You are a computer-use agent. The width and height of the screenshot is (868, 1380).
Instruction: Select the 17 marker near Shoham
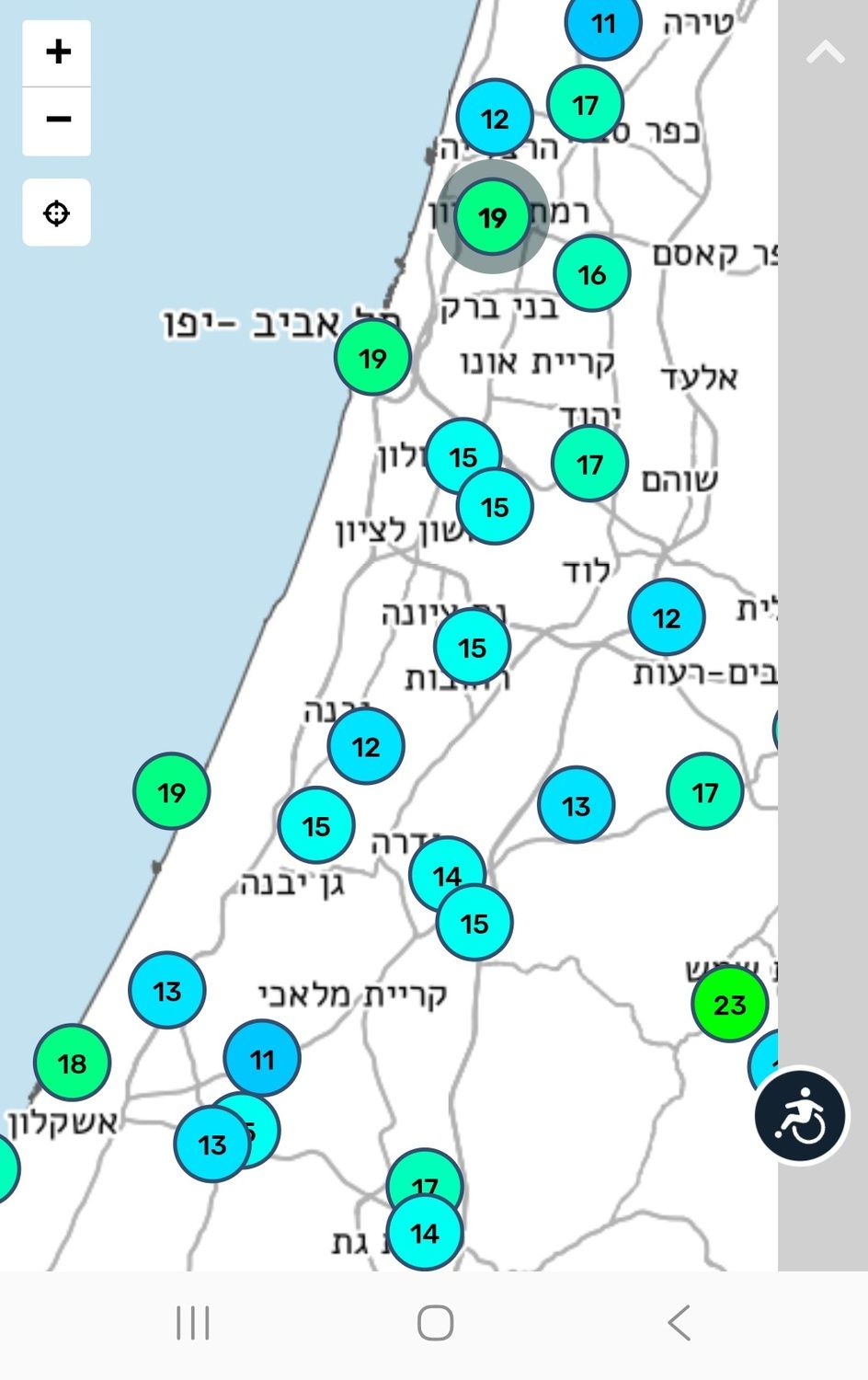click(x=589, y=464)
